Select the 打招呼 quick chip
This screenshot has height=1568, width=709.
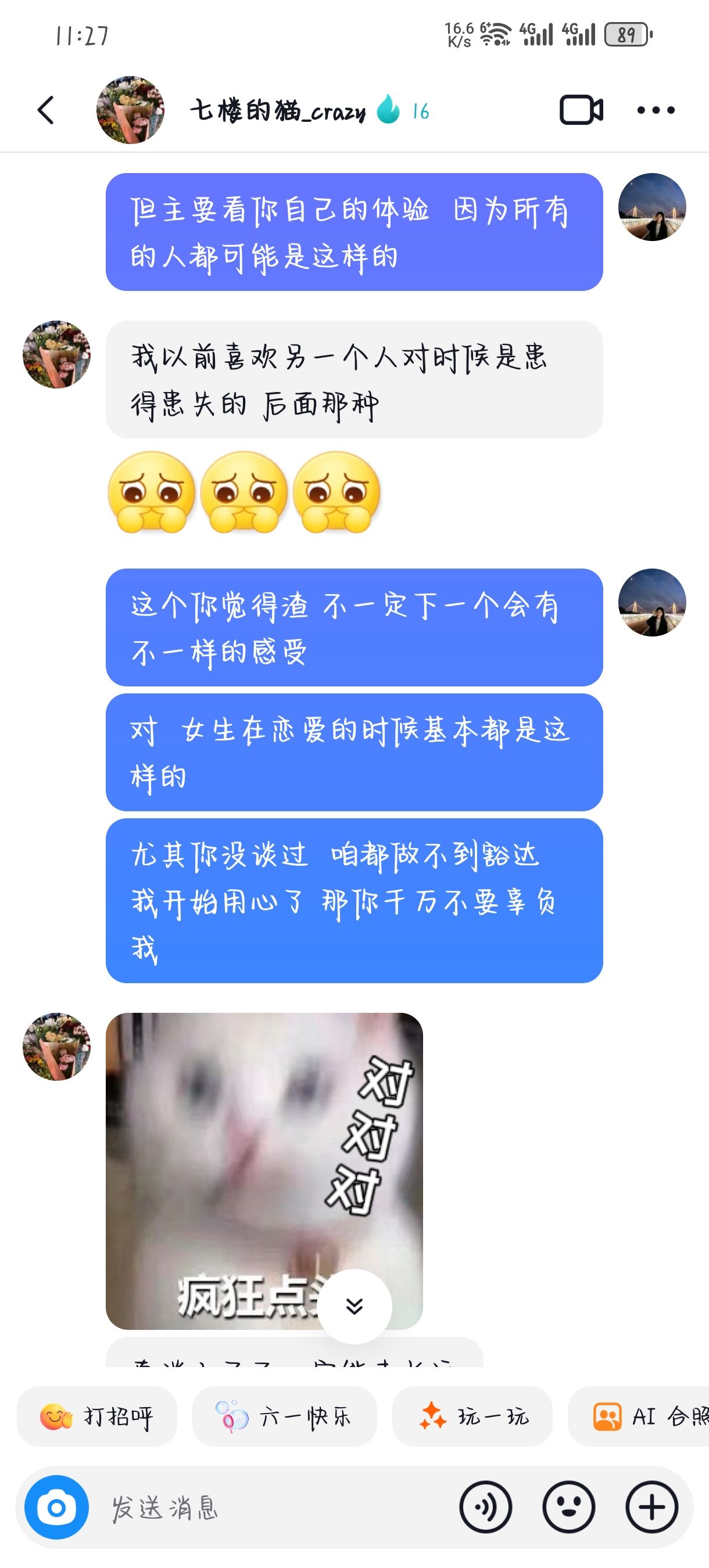click(97, 1416)
